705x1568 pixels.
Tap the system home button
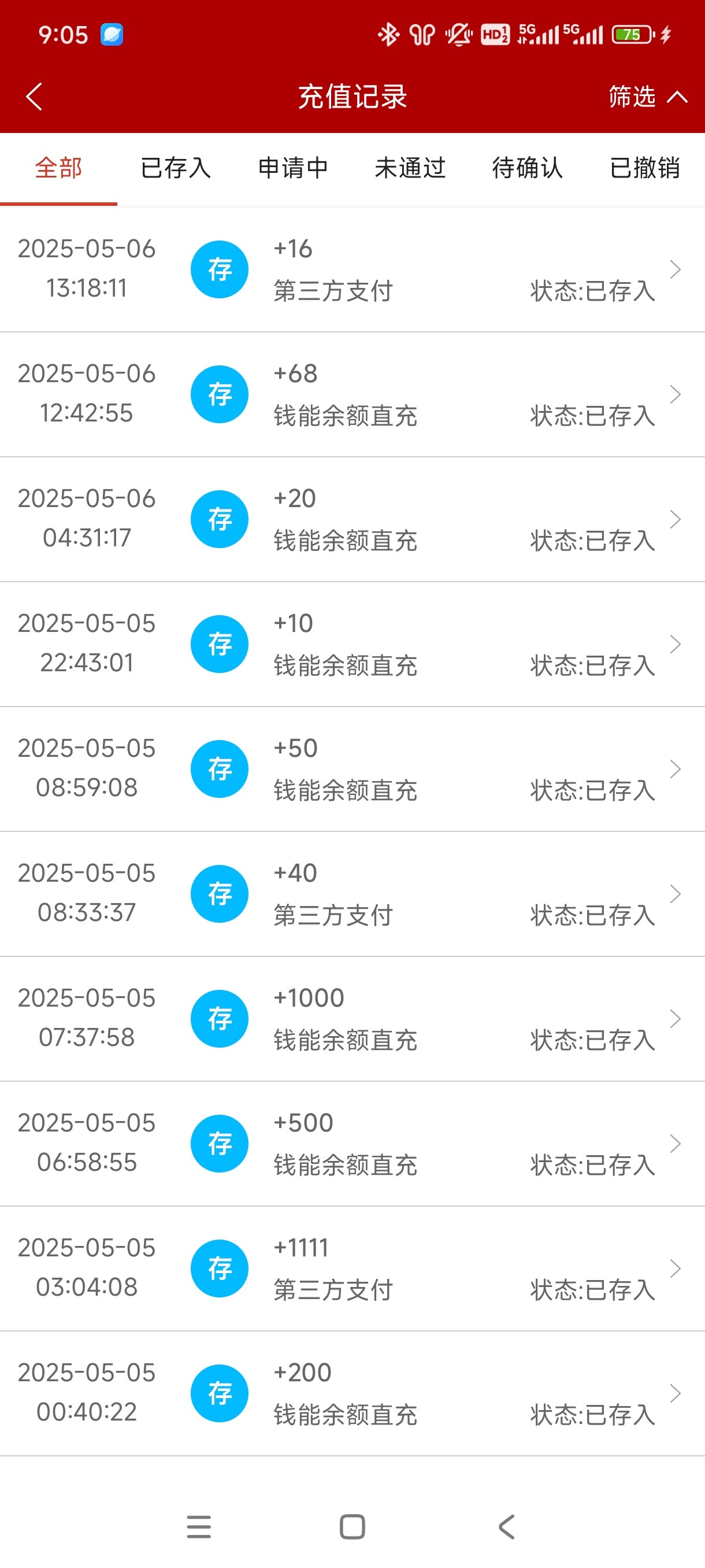coord(352,1526)
